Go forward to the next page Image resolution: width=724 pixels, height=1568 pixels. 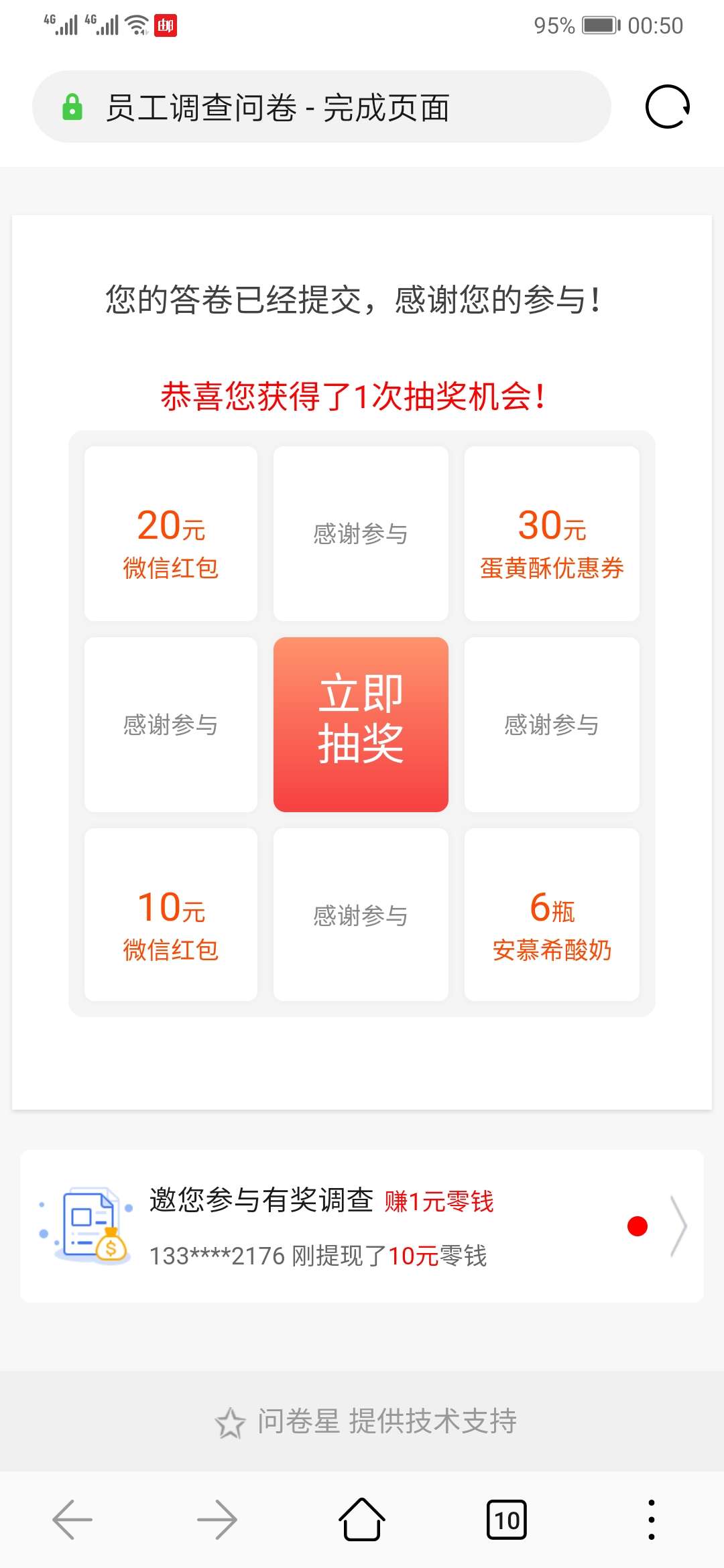click(217, 1520)
